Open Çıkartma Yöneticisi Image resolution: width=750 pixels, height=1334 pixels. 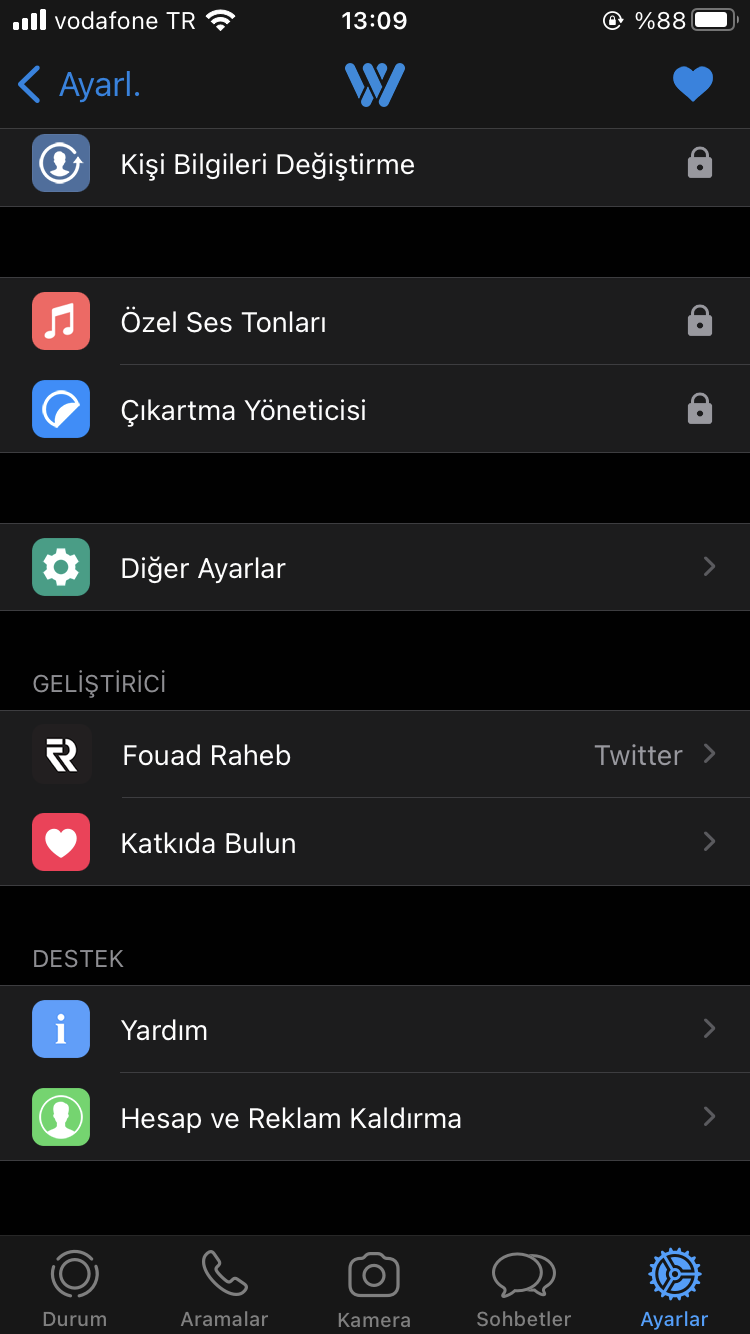coord(375,409)
